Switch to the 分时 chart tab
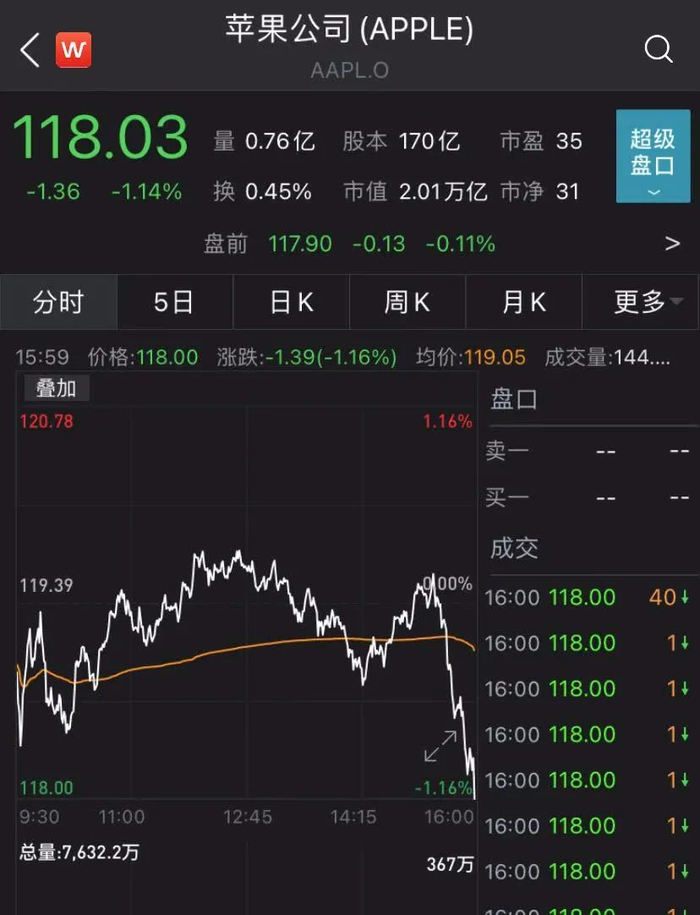Image resolution: width=700 pixels, height=915 pixels. [x=58, y=302]
